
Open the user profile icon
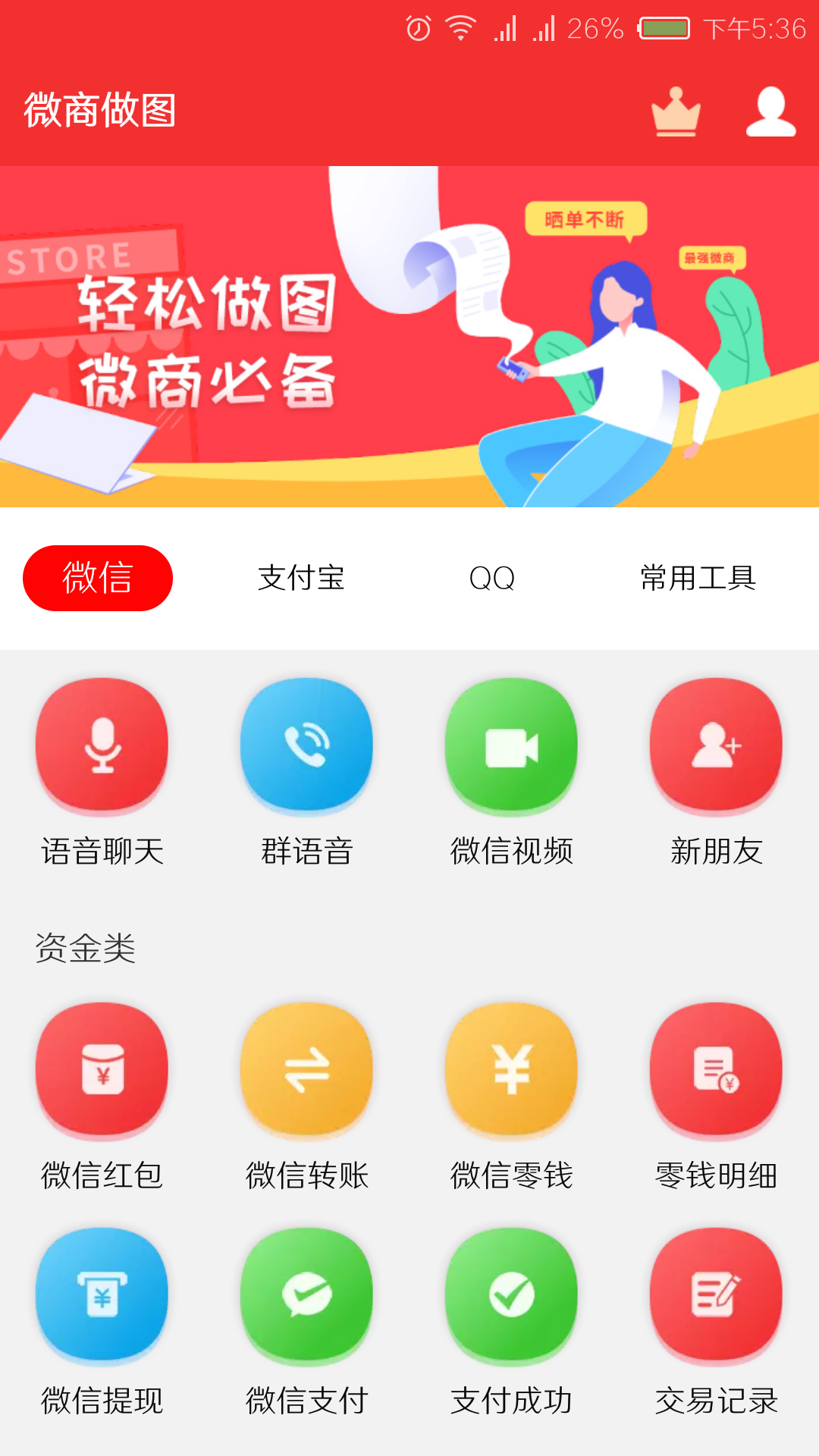click(770, 111)
